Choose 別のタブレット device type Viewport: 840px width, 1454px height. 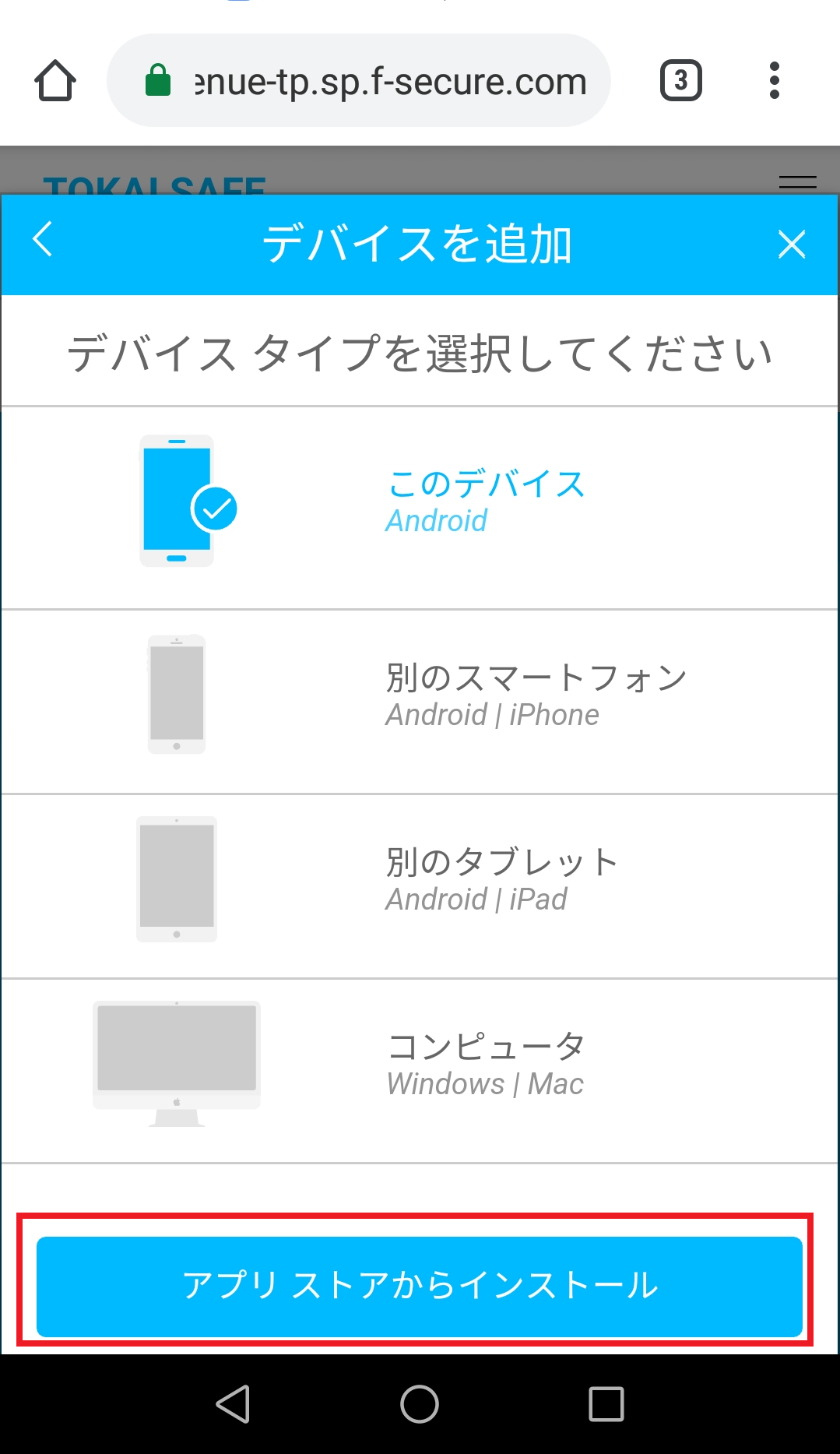click(420, 886)
